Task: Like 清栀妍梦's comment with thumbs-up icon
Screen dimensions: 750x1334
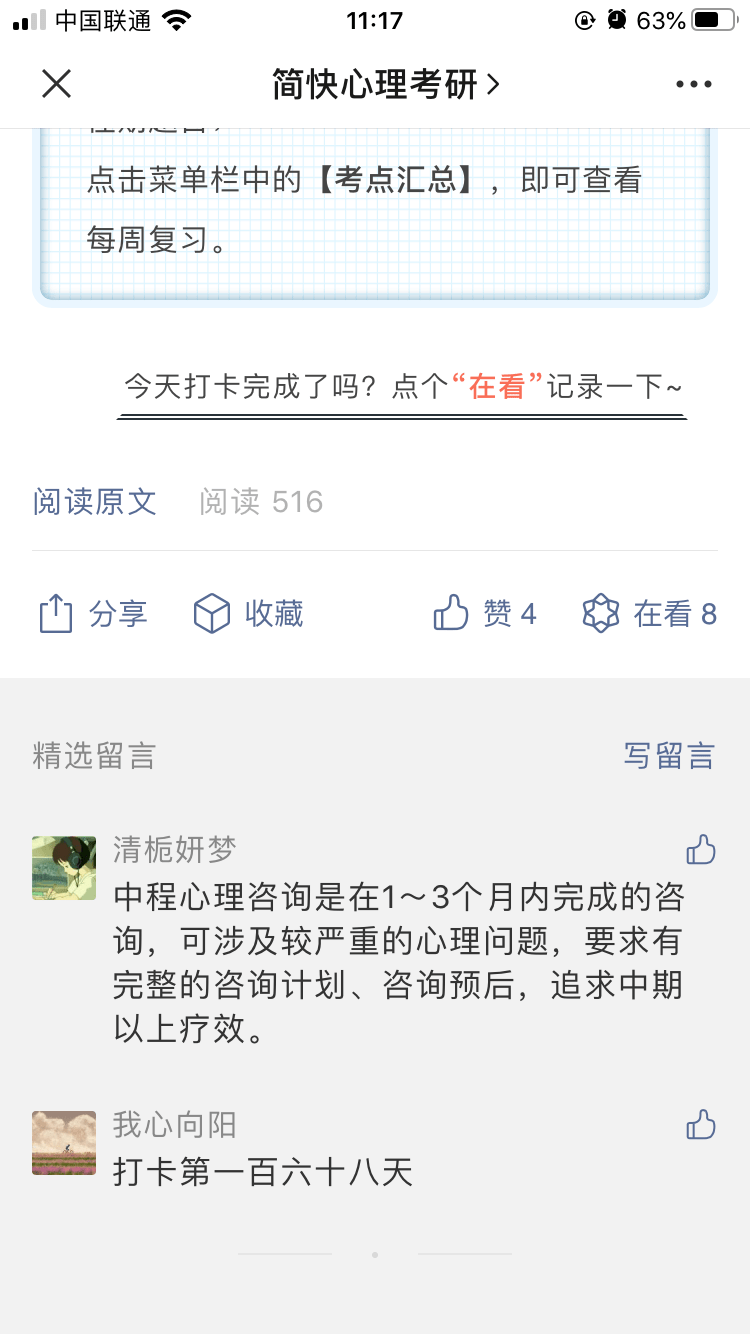Action: [x=701, y=848]
